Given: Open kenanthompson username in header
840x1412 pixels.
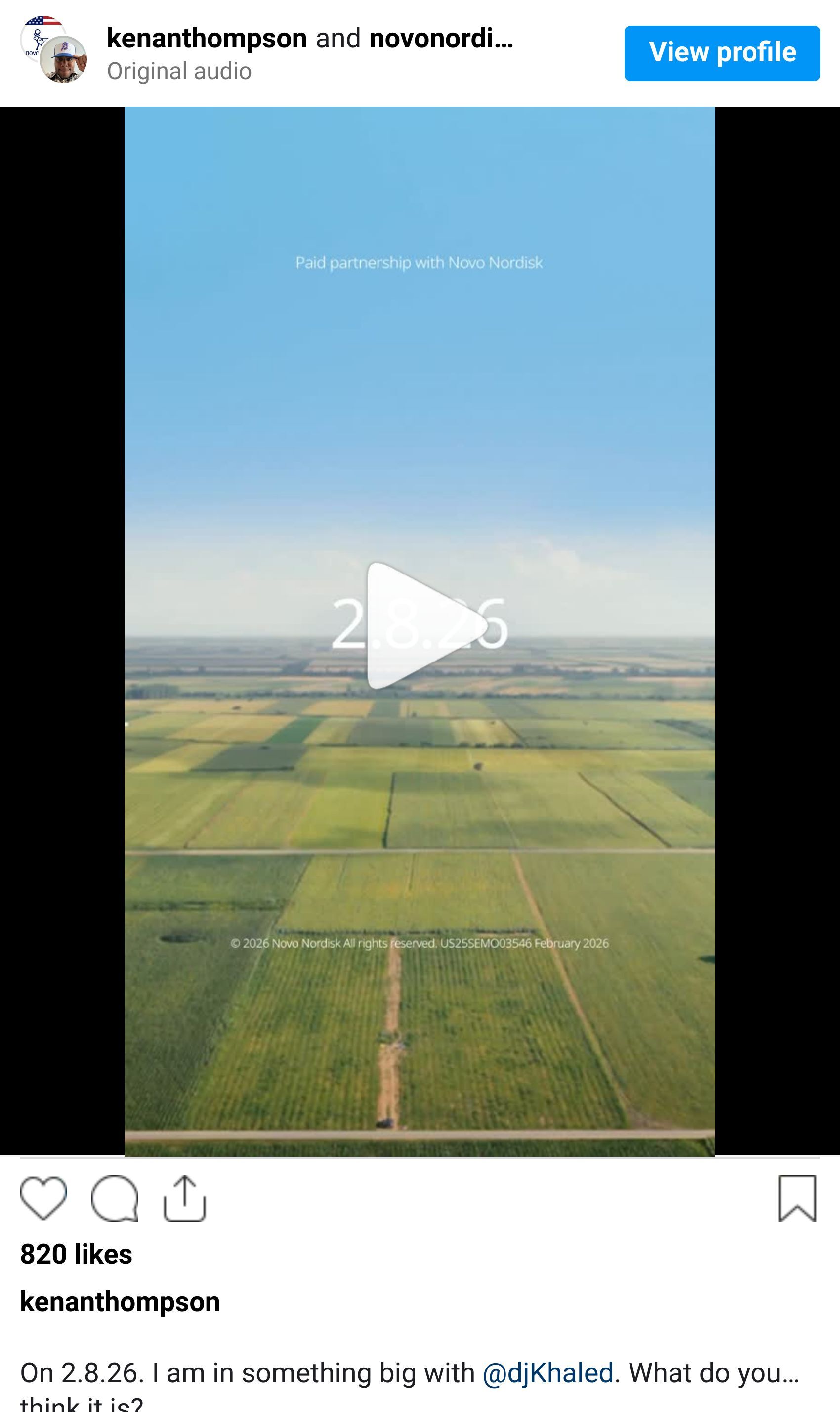Looking at the screenshot, I should coord(207,39).
